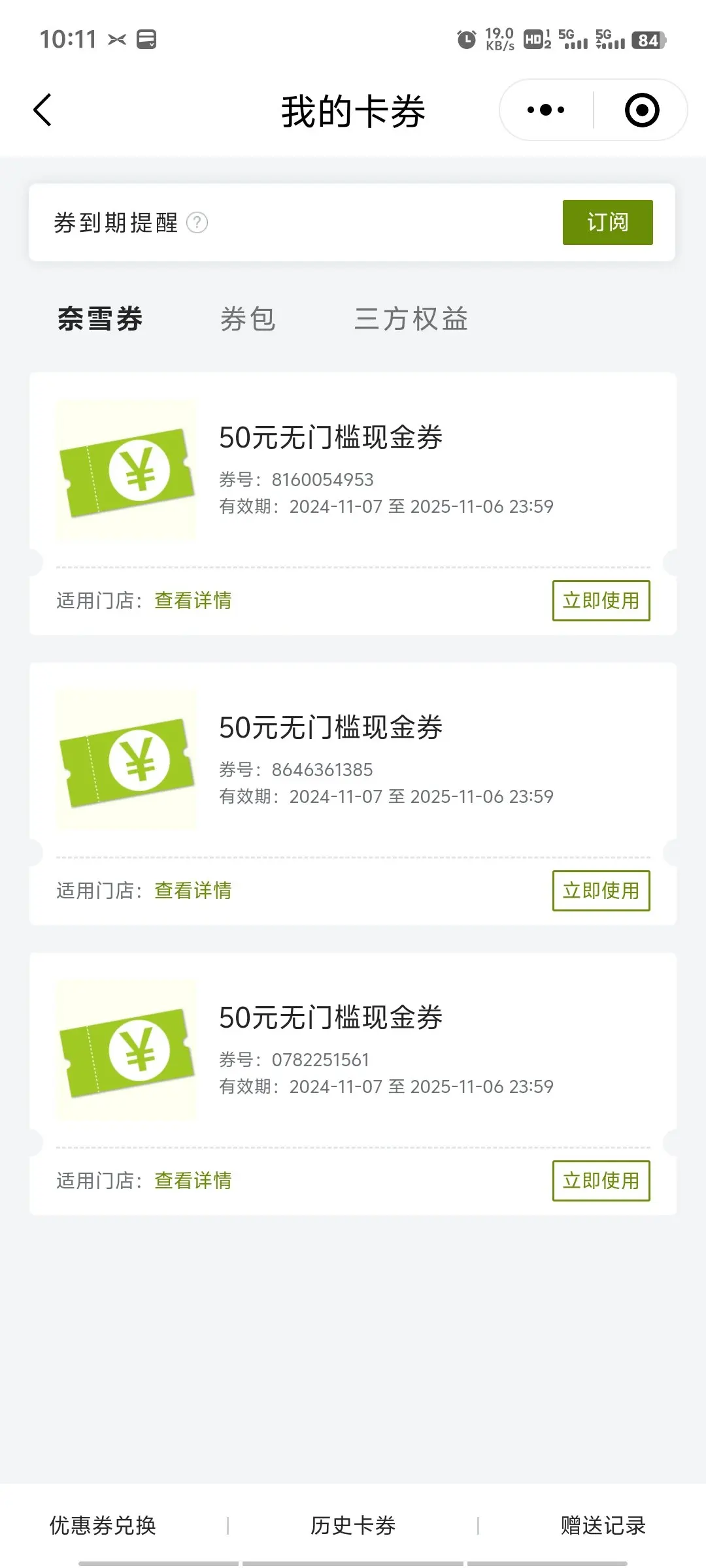This screenshot has width=706, height=1568.
Task: Open 优惠券兑换 at the bottom
Action: 103,1526
